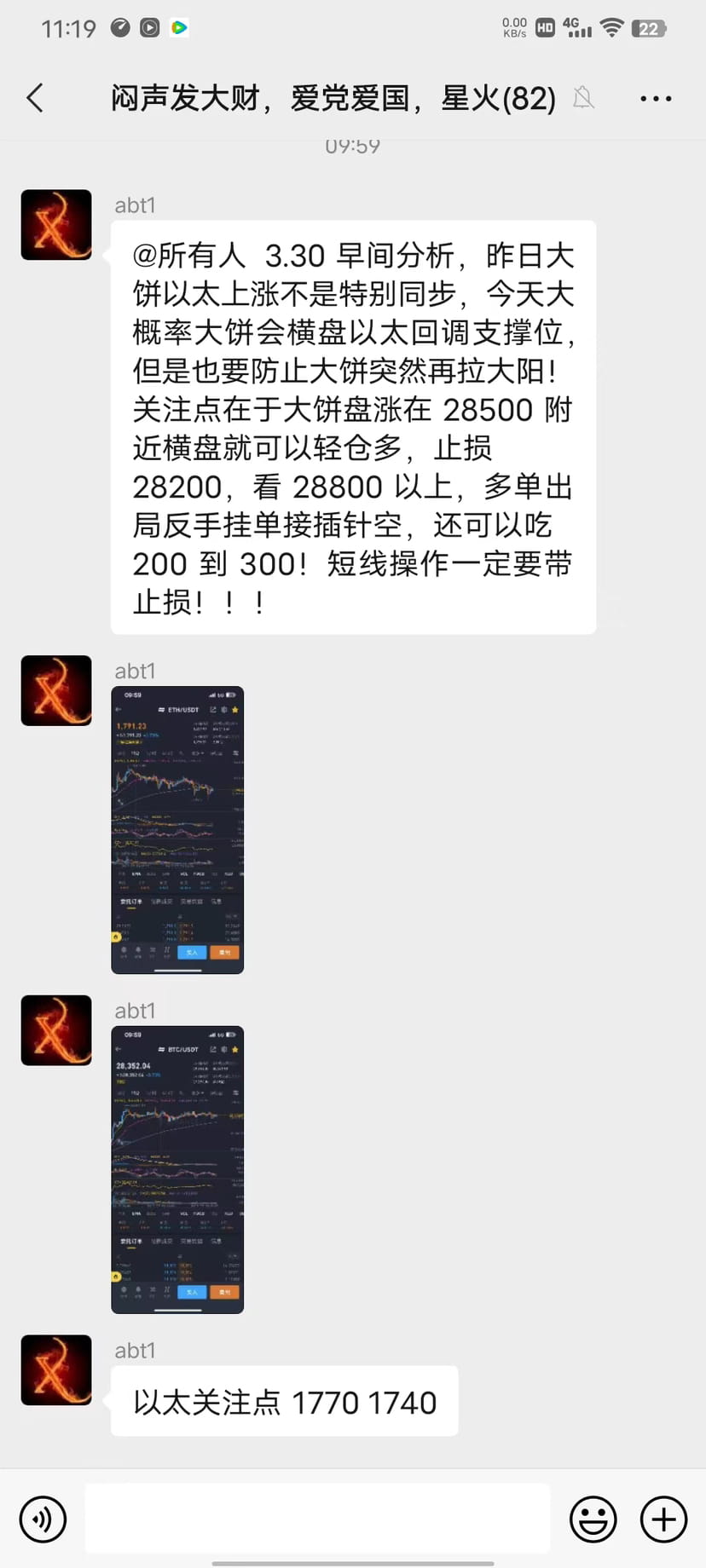Tap the HD icon in status bar

pyautogui.click(x=543, y=27)
